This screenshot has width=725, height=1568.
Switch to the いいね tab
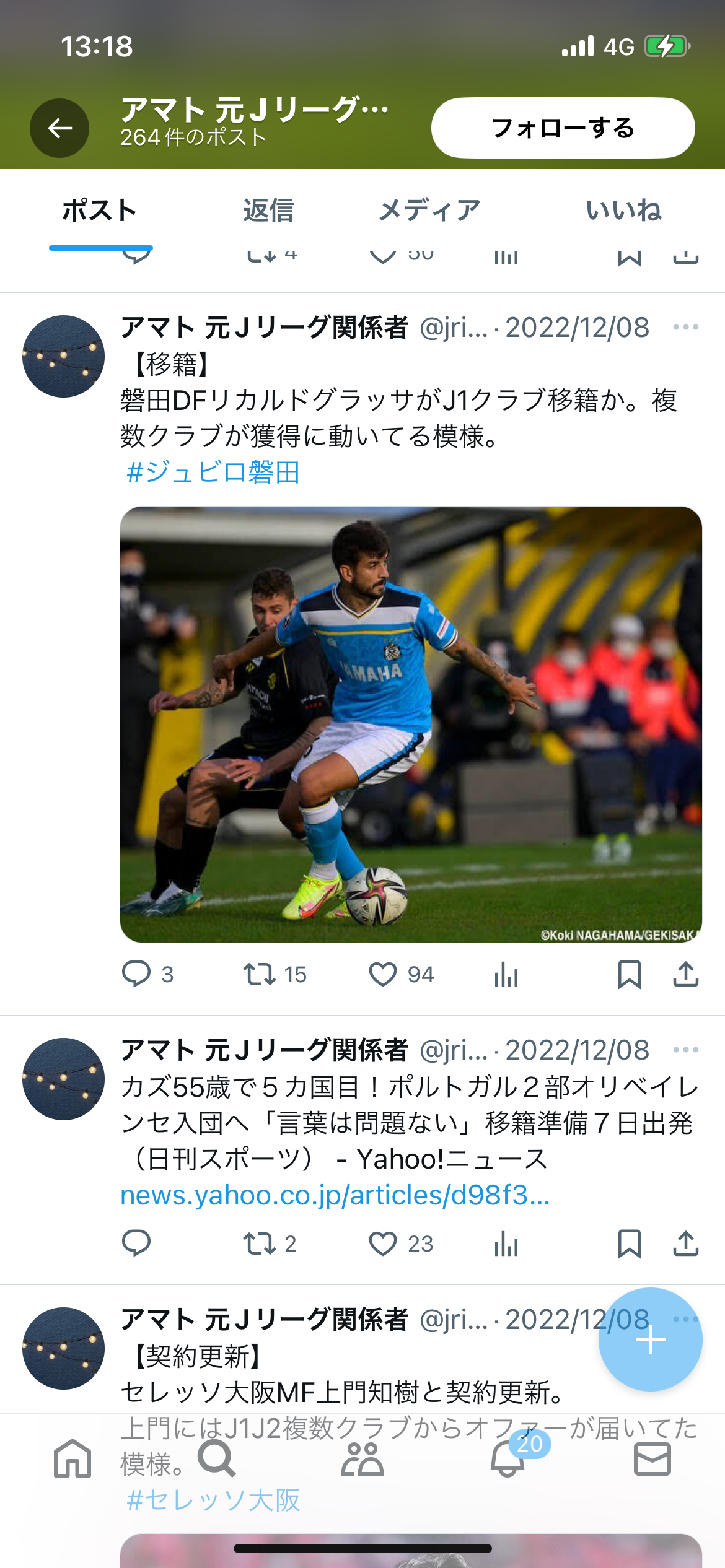click(x=623, y=211)
